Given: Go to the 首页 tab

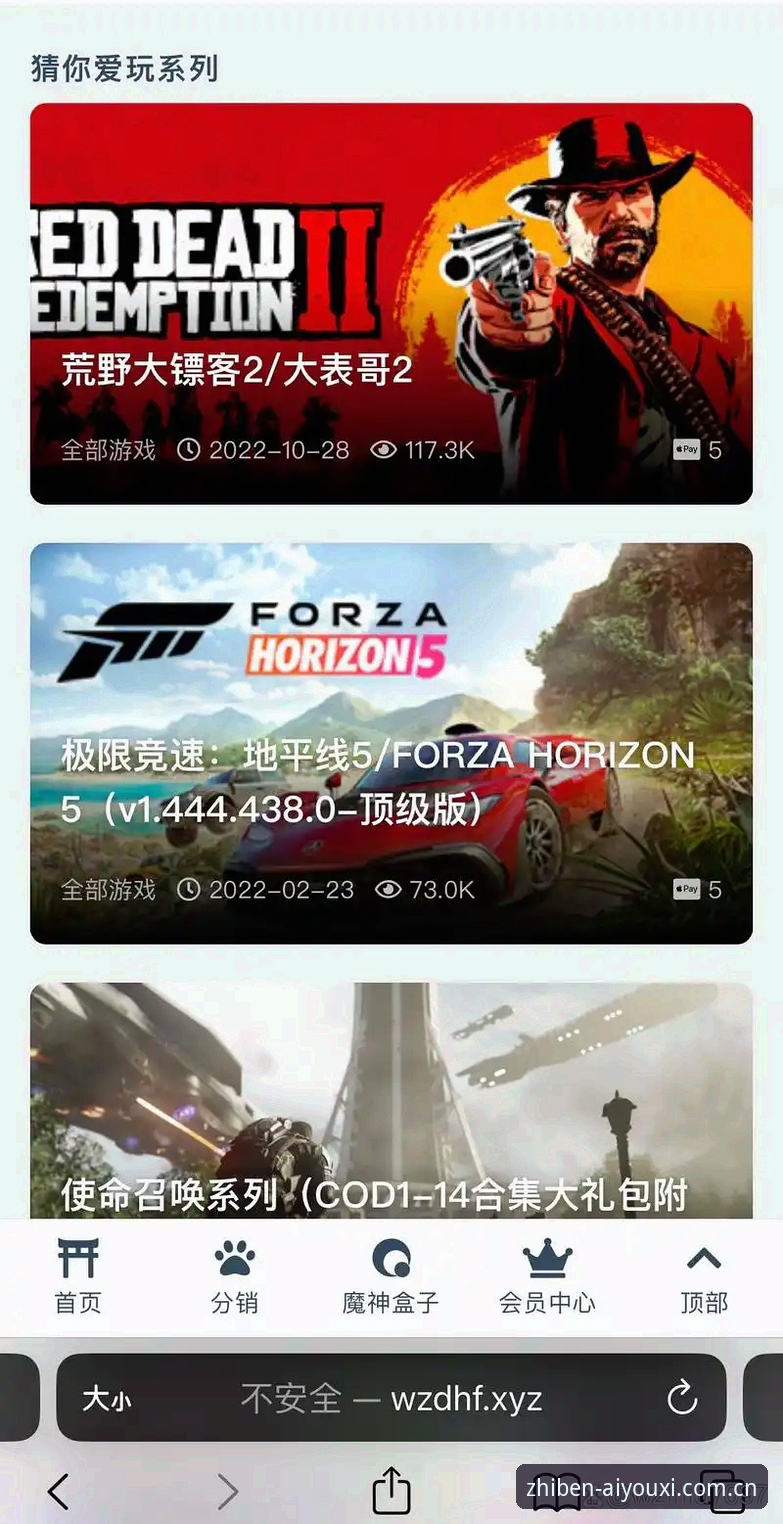Looking at the screenshot, I should tap(78, 1277).
